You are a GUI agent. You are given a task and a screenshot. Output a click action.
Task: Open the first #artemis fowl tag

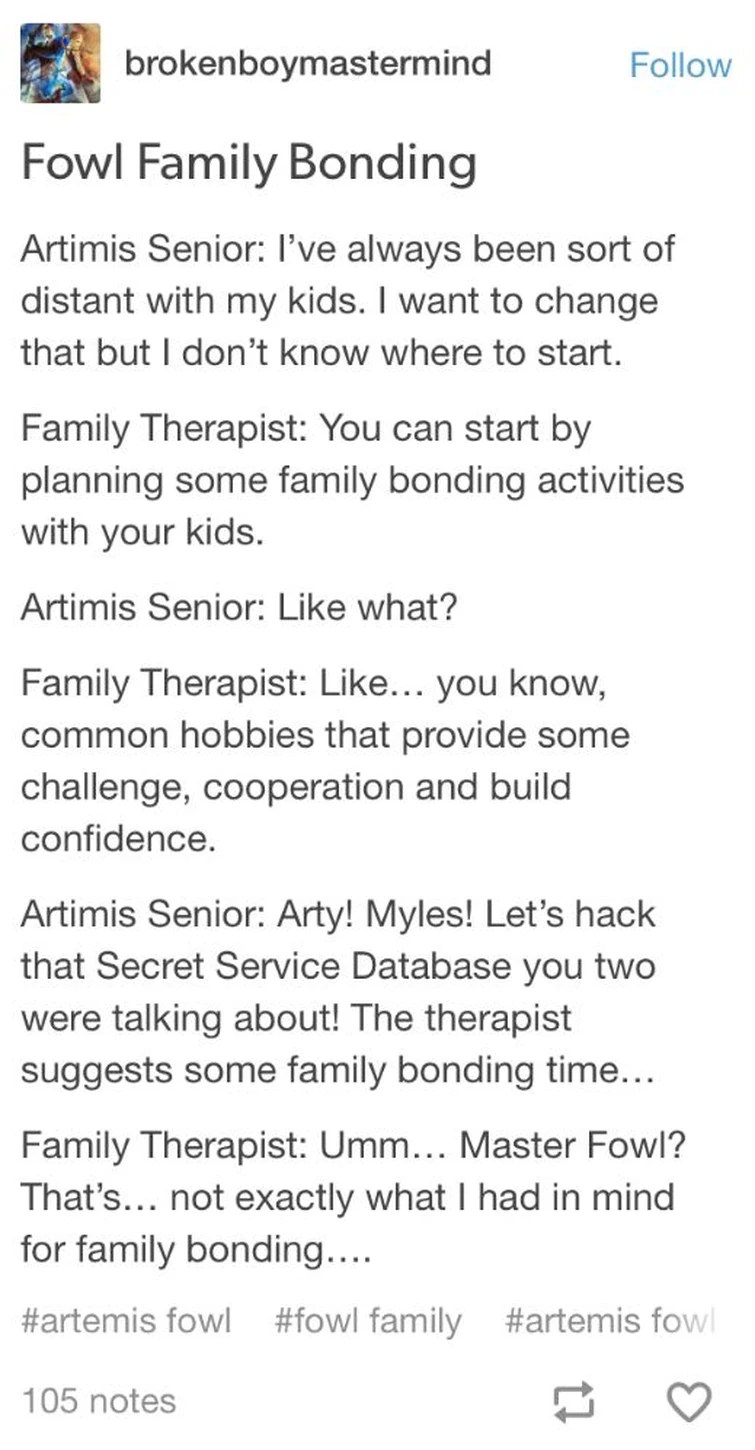click(126, 1321)
